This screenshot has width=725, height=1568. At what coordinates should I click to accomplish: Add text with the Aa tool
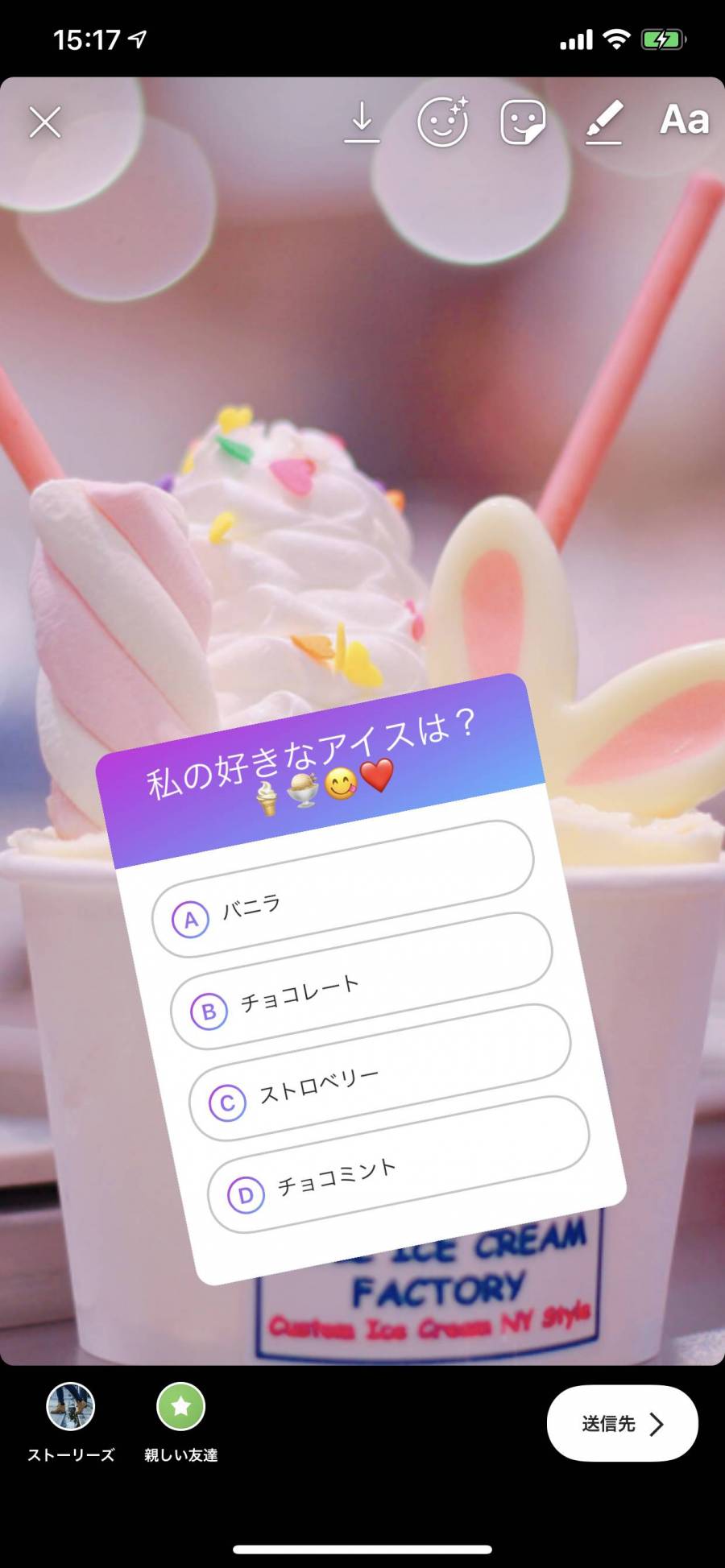[x=684, y=121]
